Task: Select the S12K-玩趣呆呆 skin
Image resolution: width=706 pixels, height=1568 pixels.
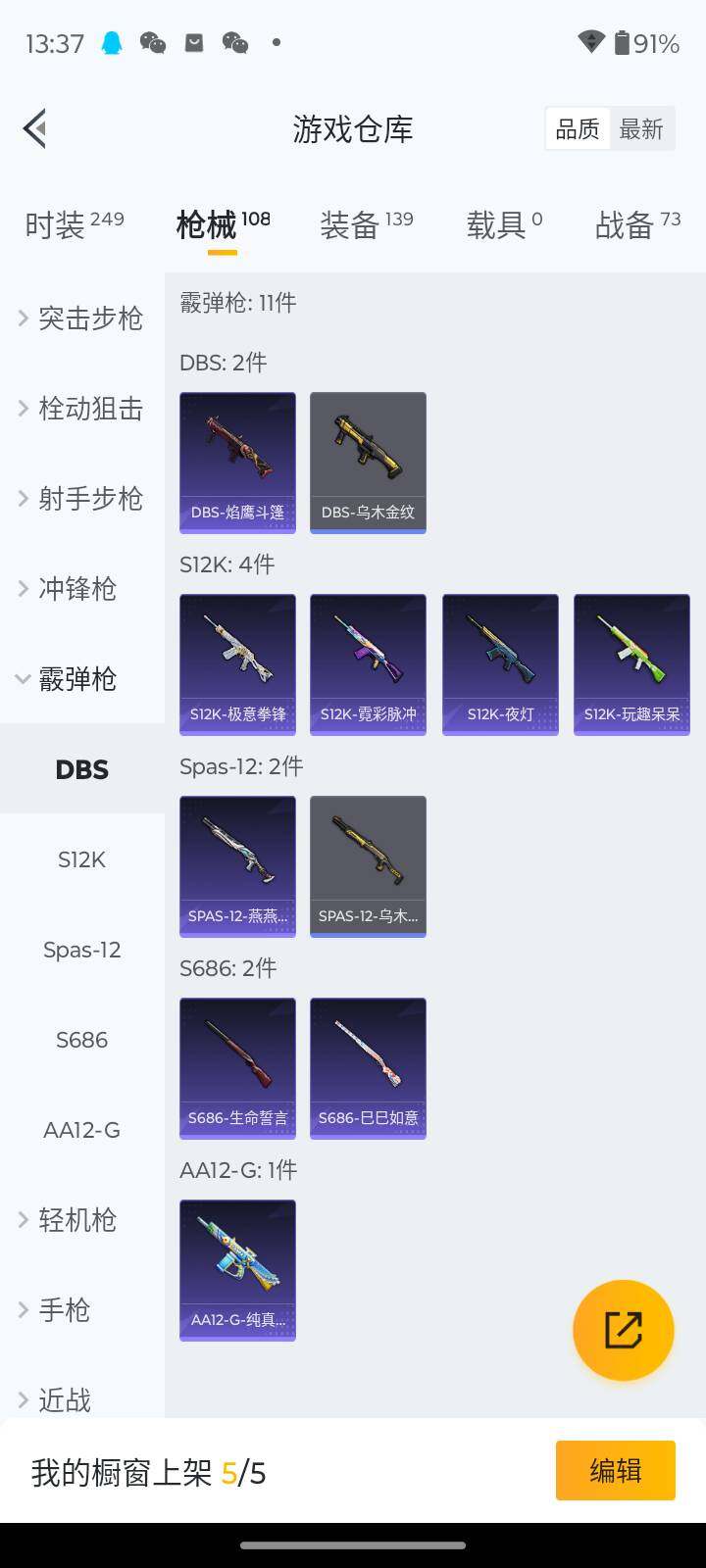Action: pos(631,664)
